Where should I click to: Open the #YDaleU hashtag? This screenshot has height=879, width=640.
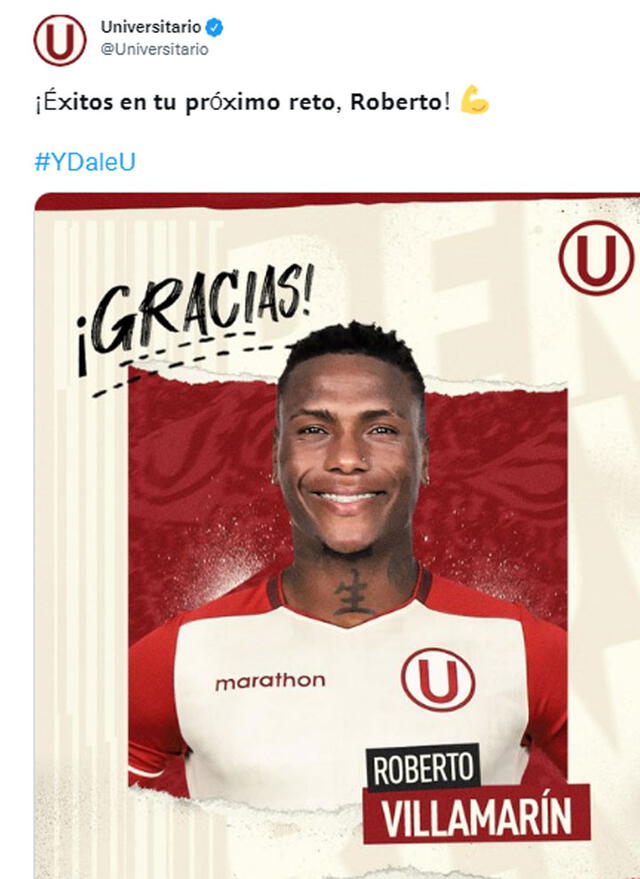[84, 163]
